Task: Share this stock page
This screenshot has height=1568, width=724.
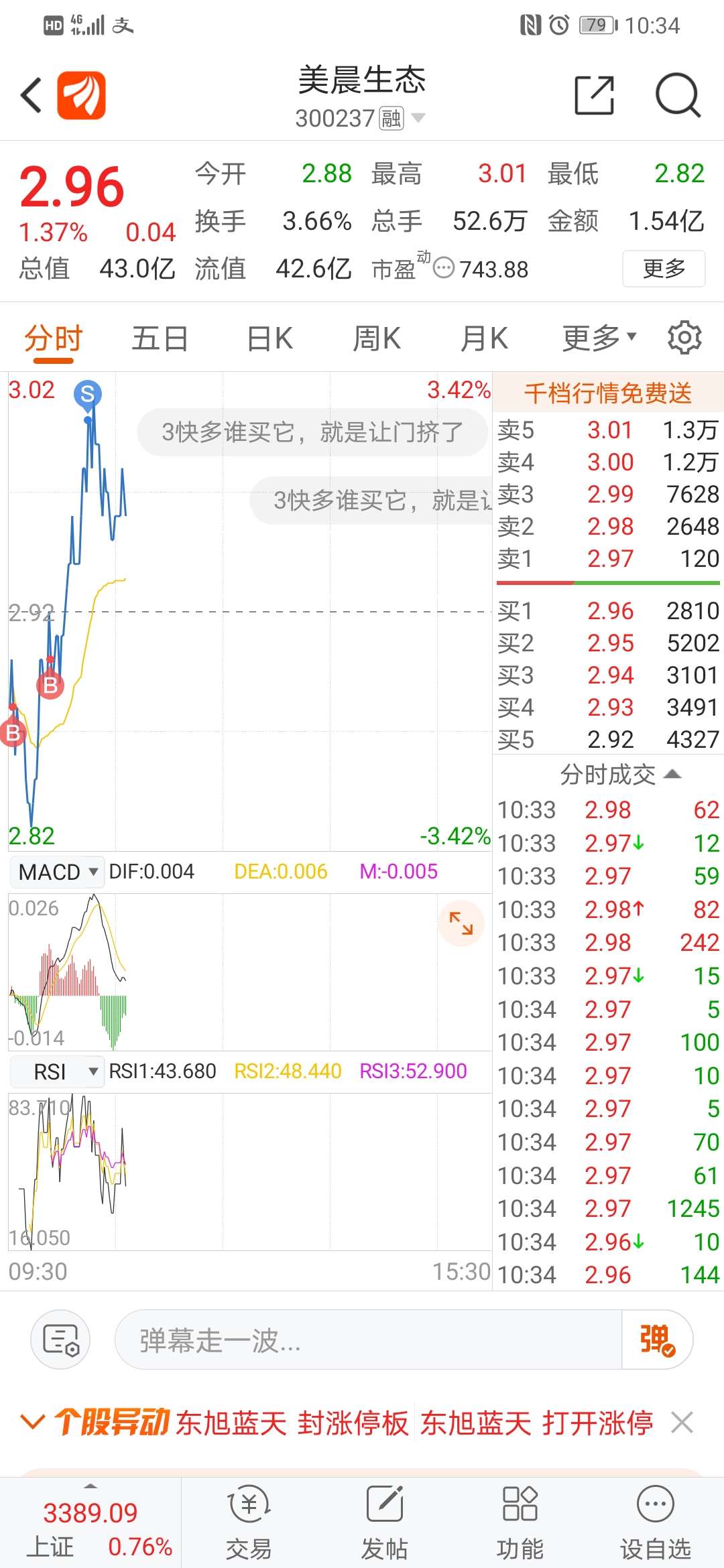Action: (595, 95)
